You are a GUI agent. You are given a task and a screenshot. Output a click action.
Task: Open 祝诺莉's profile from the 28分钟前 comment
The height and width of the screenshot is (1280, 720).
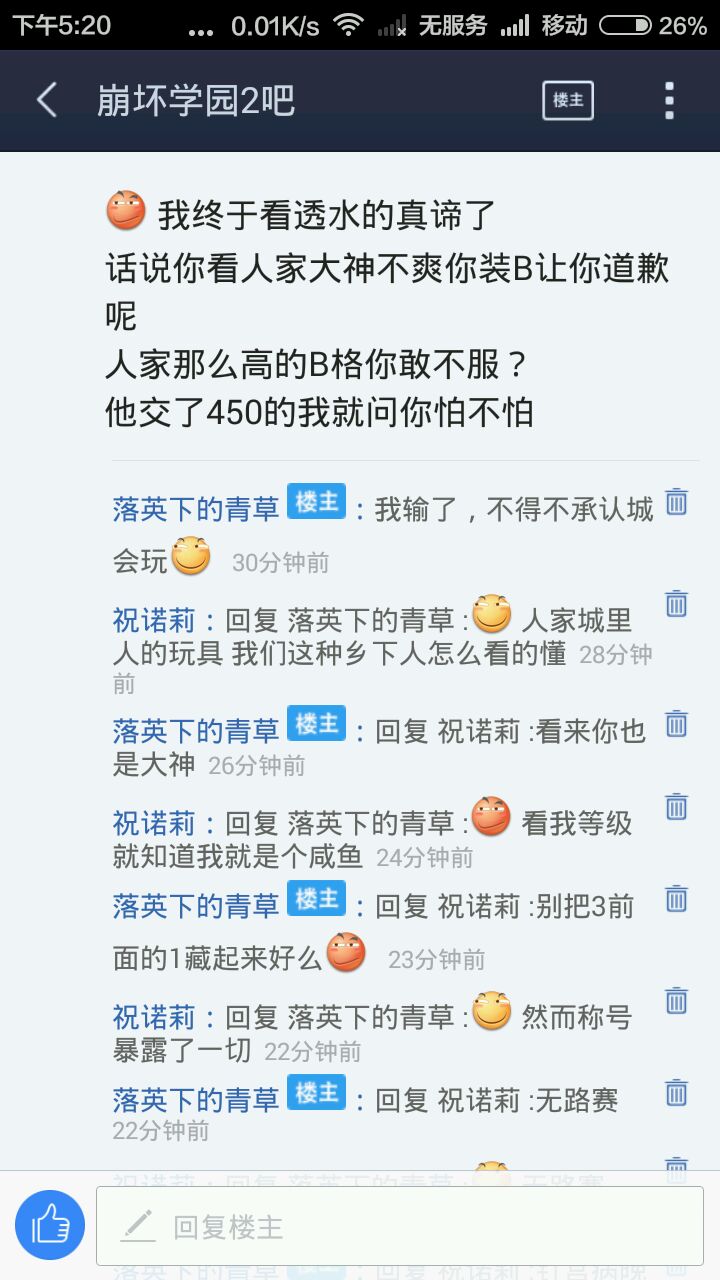(154, 621)
